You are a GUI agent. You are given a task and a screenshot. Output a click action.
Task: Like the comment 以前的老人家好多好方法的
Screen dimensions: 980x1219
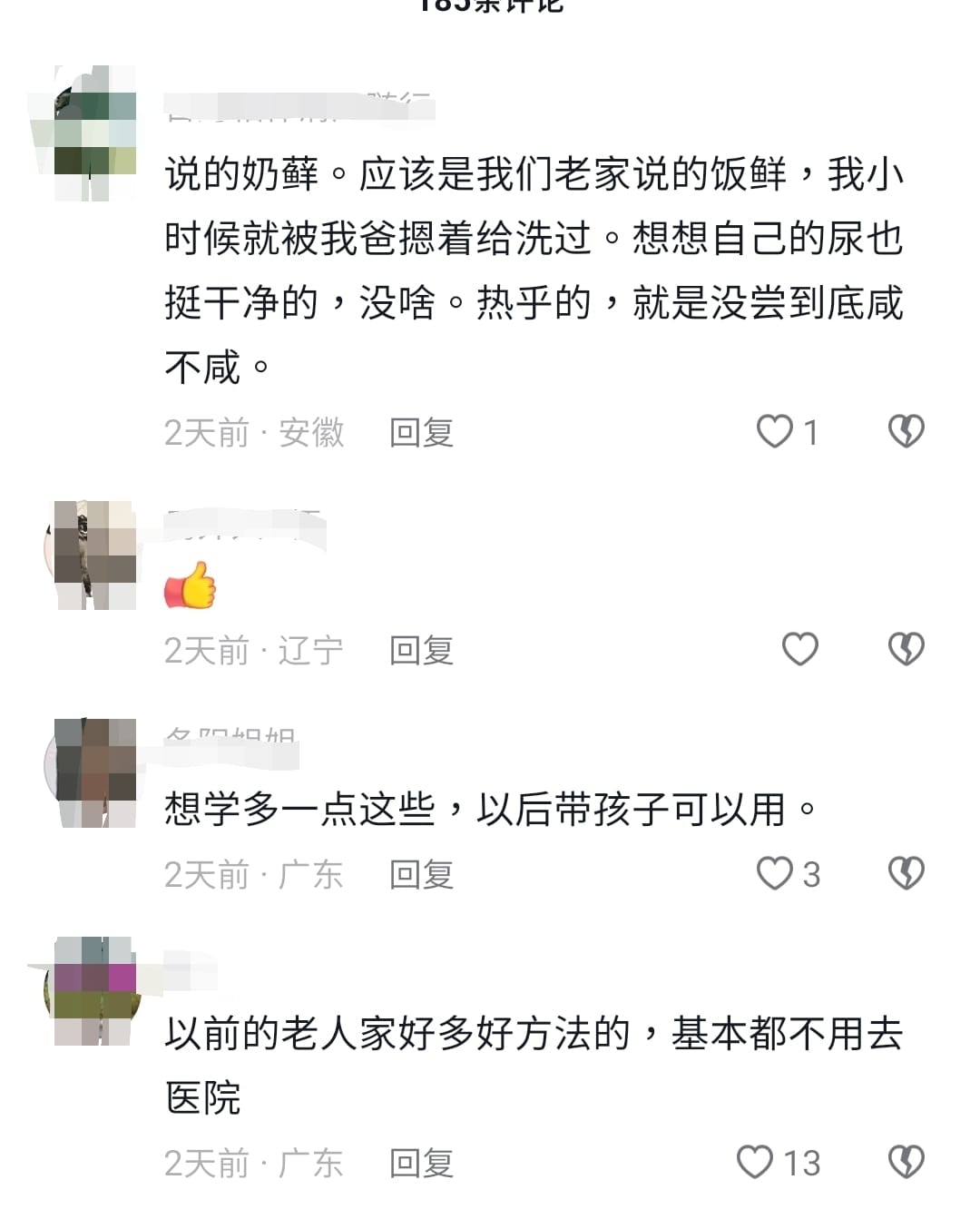(755, 1162)
